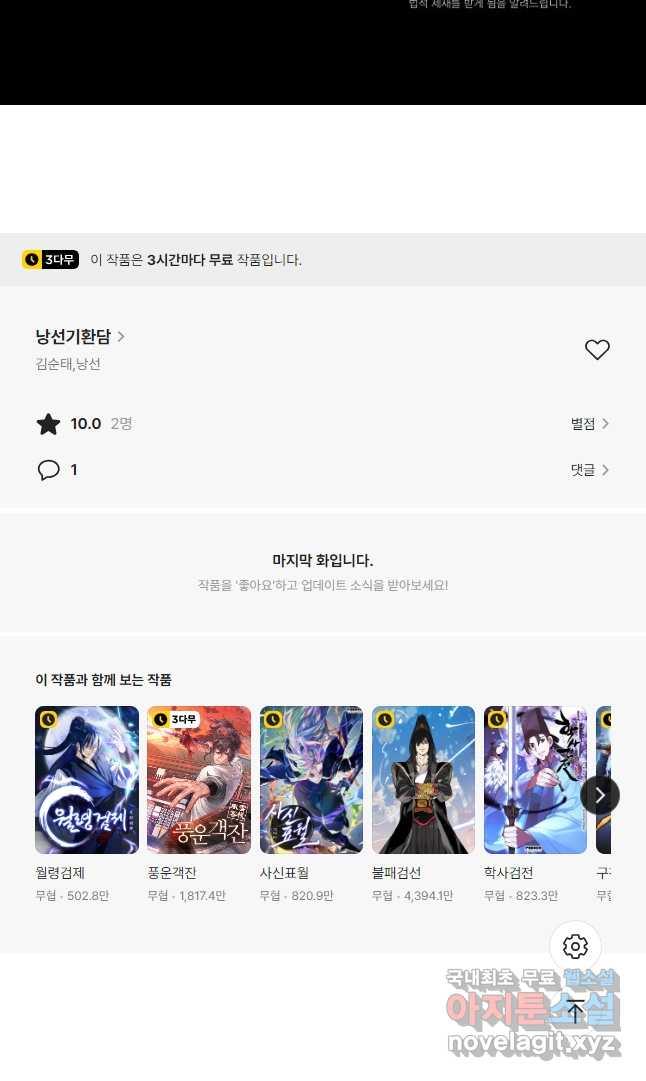Open the 댓글 comments section

[x=590, y=470]
